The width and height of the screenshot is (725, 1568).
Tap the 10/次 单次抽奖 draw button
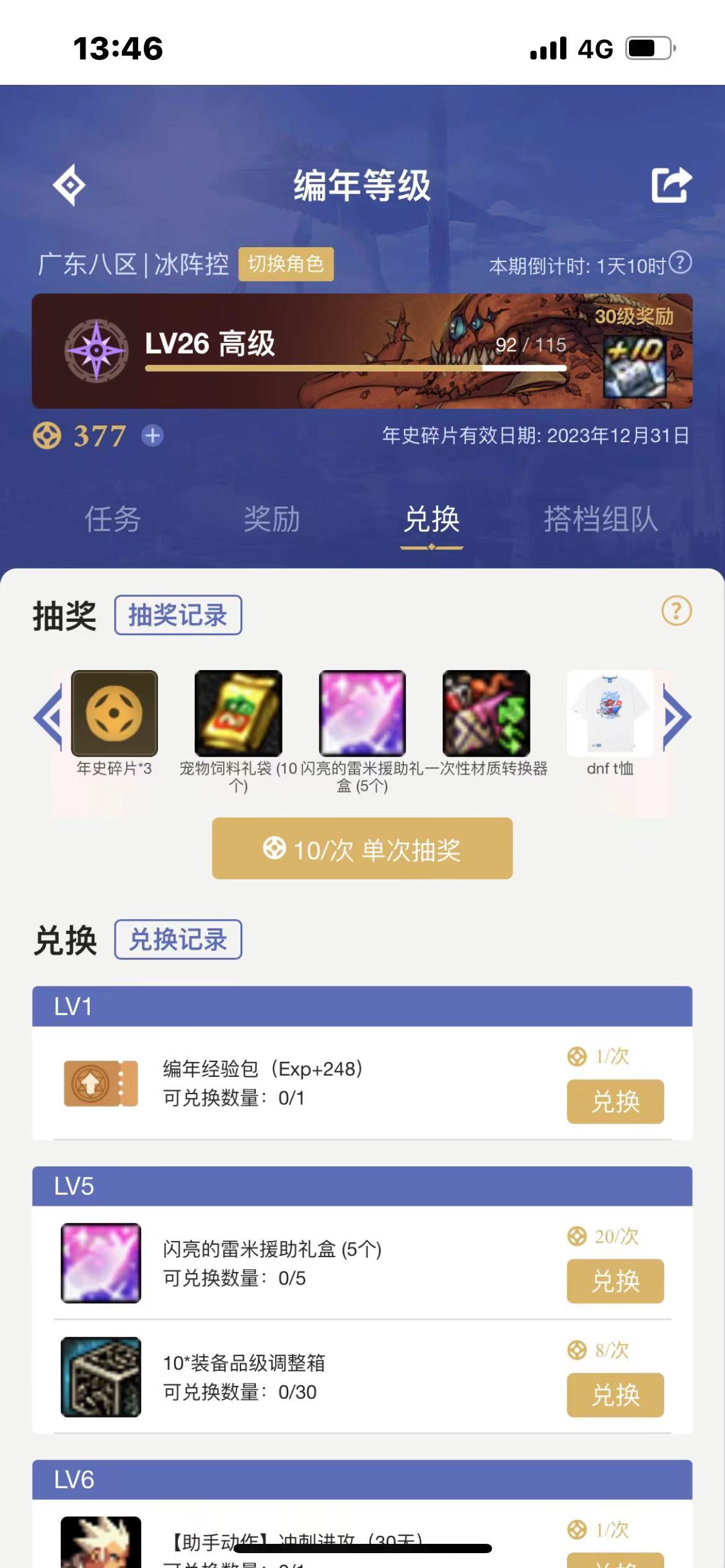[x=362, y=849]
